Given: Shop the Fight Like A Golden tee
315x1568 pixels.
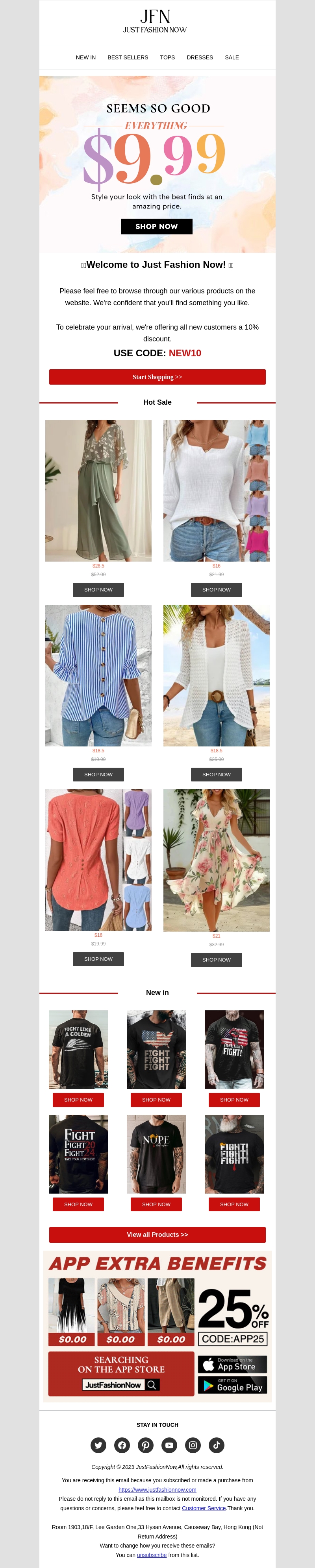Looking at the screenshot, I should pos(78,1100).
